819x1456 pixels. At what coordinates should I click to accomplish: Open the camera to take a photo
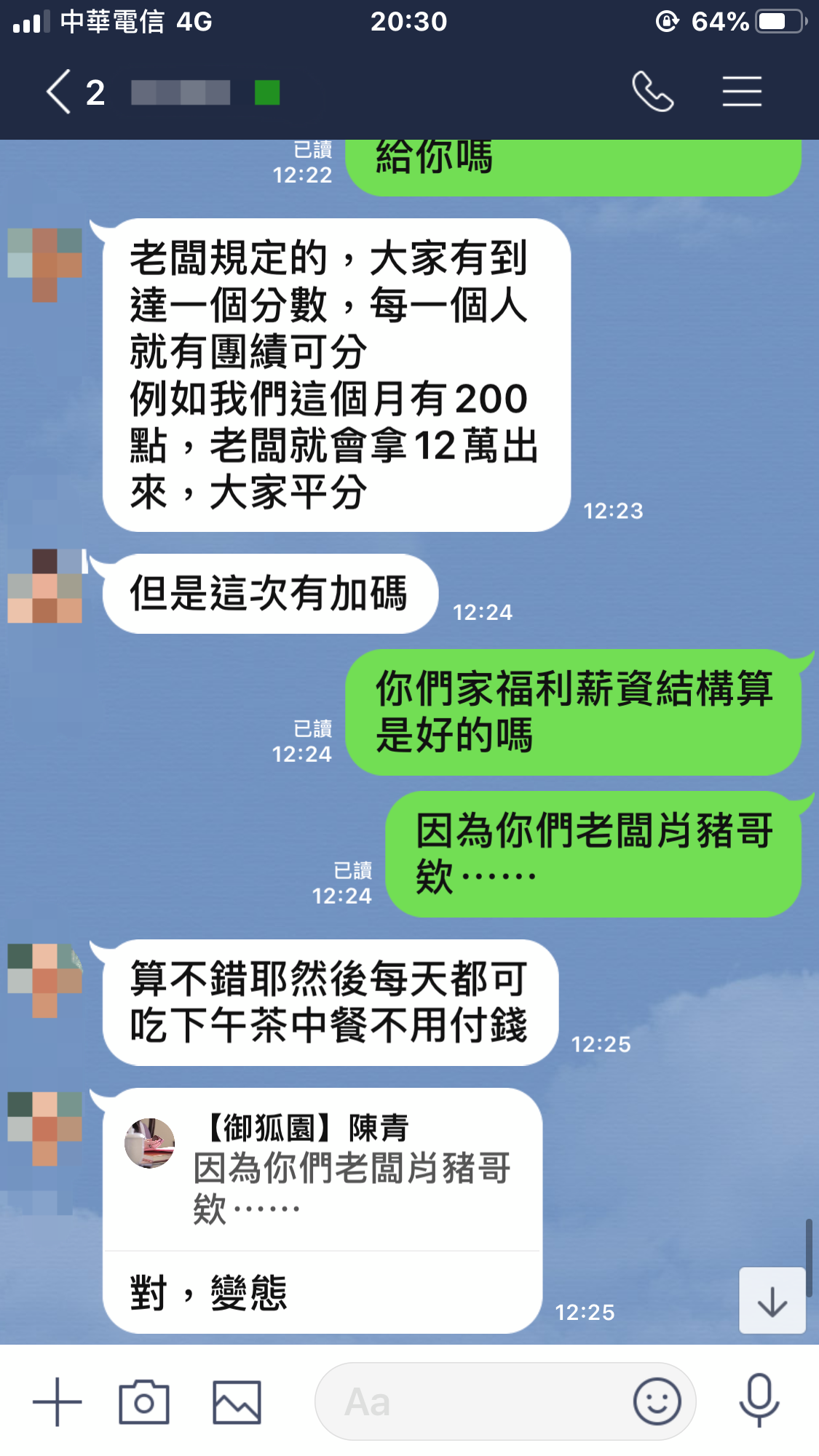144,1401
